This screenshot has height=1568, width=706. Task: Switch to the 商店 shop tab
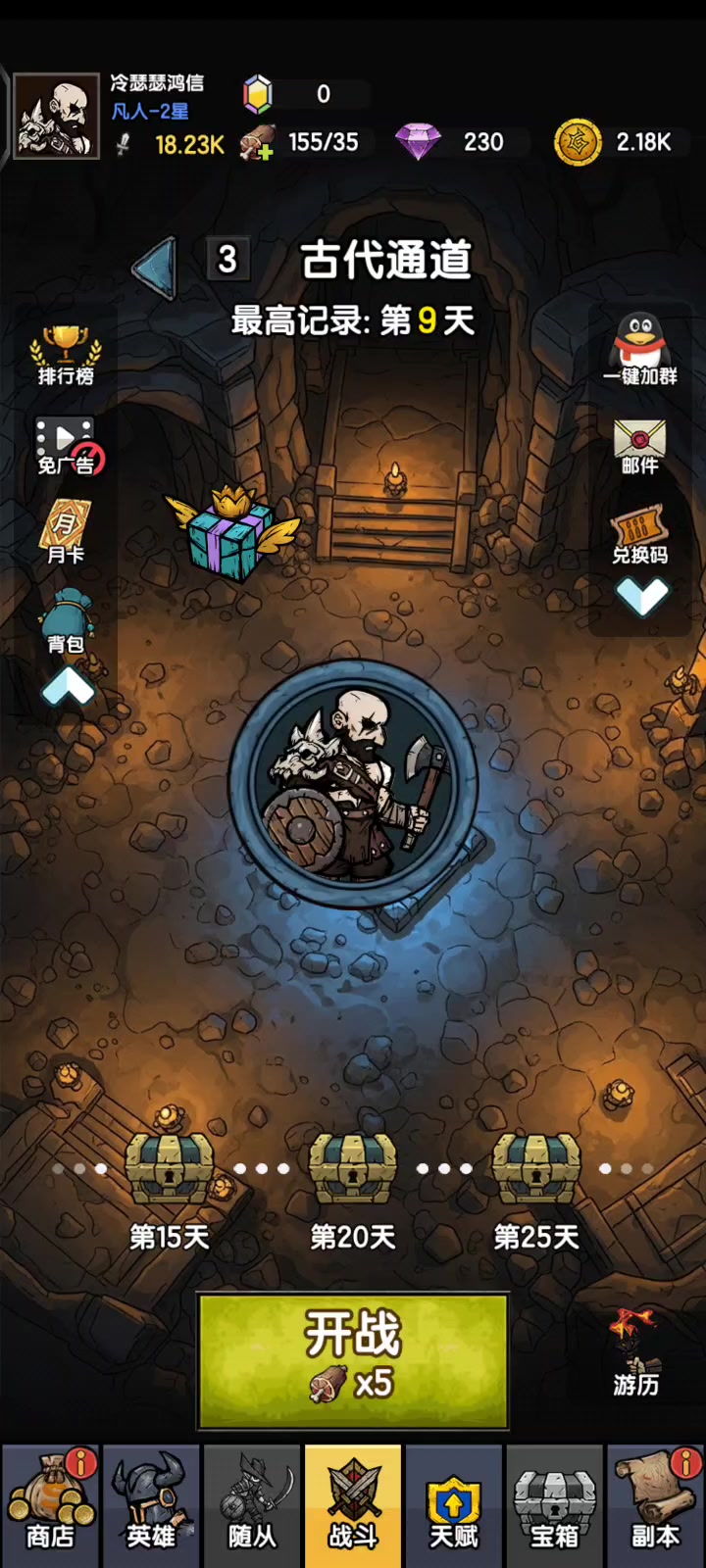click(x=51, y=1503)
